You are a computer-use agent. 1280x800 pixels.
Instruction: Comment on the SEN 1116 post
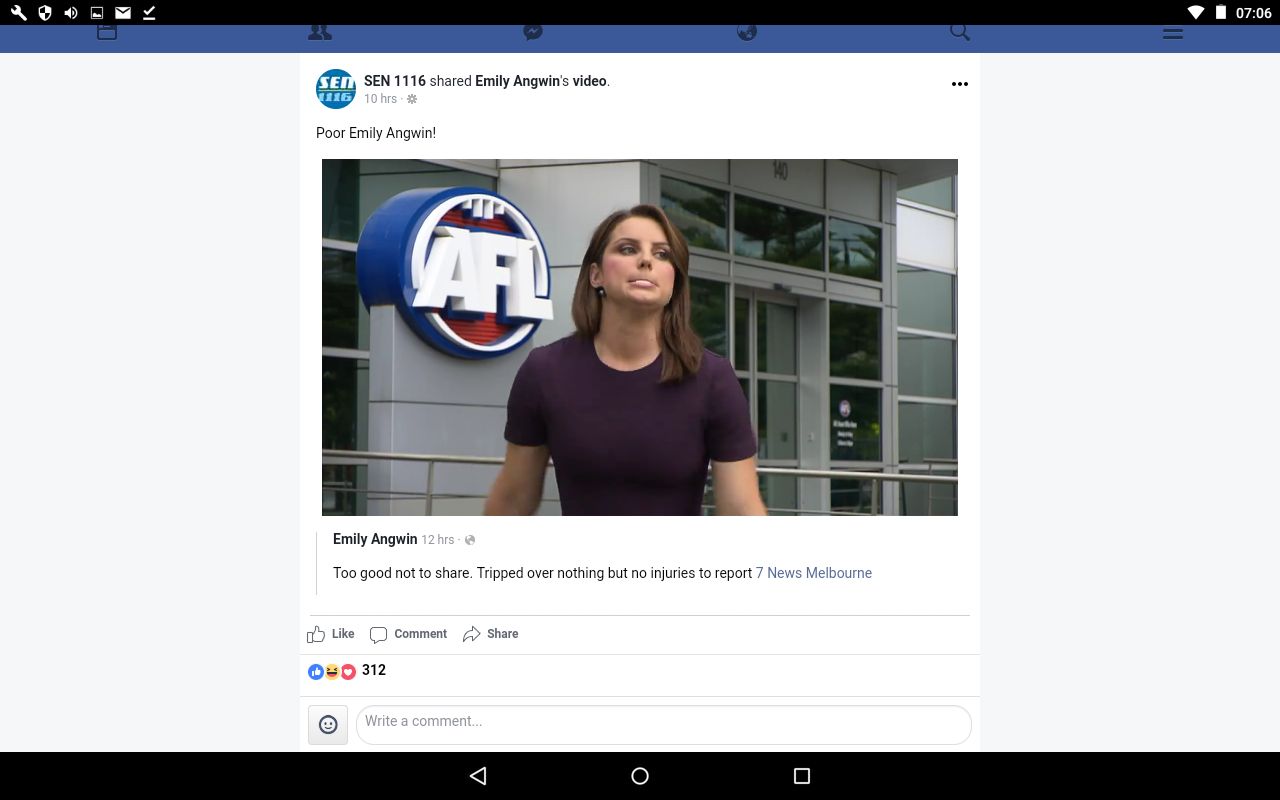(409, 634)
